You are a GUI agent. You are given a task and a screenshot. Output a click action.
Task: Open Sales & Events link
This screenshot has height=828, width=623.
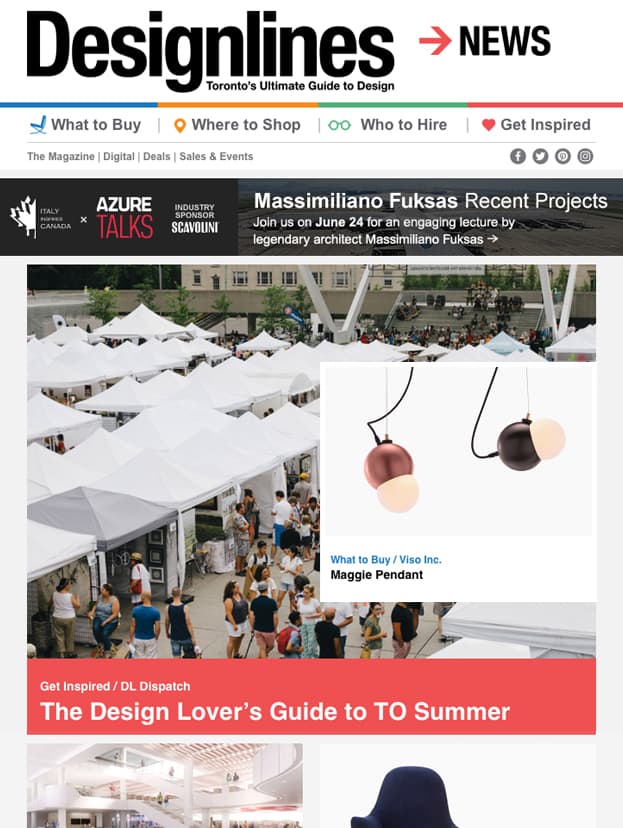216,157
